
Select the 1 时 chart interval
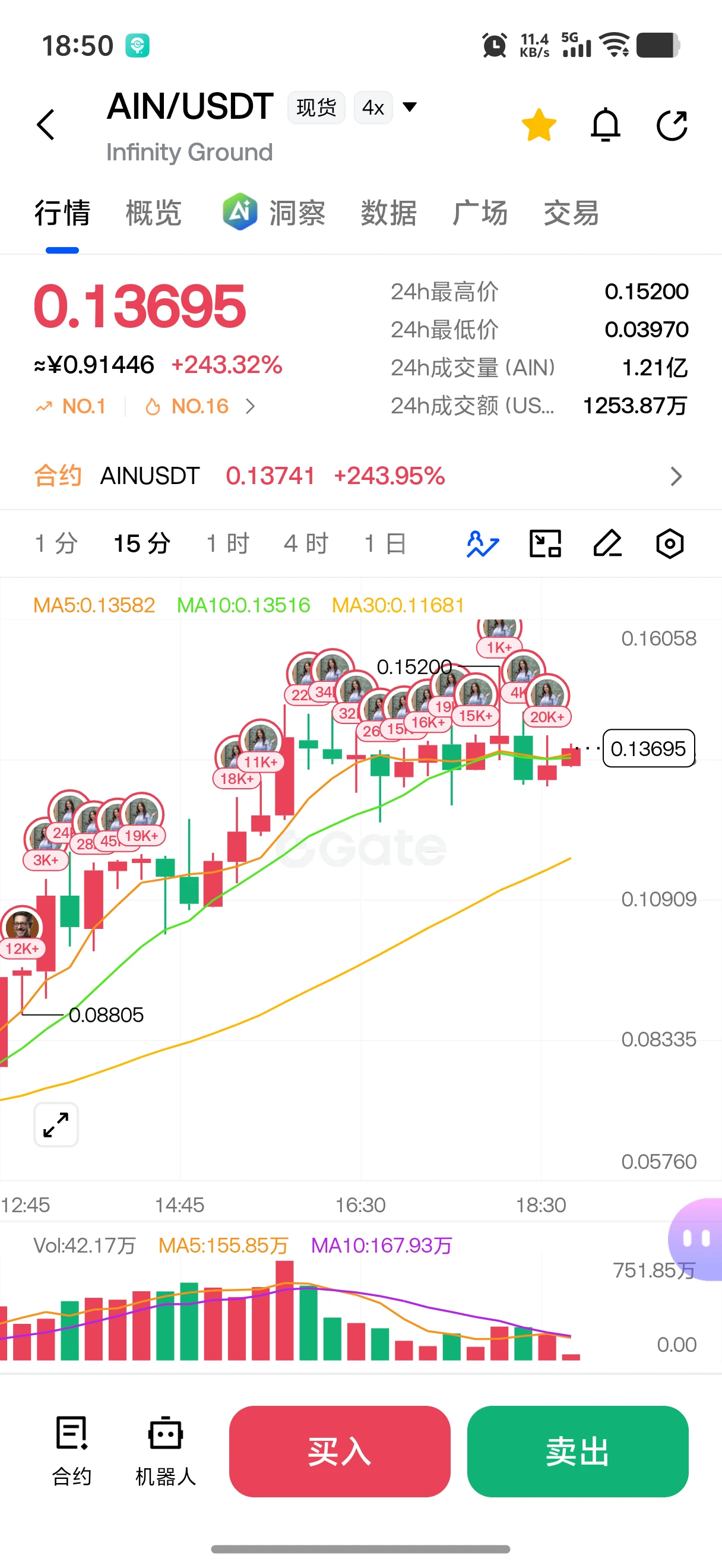pyautogui.click(x=228, y=543)
